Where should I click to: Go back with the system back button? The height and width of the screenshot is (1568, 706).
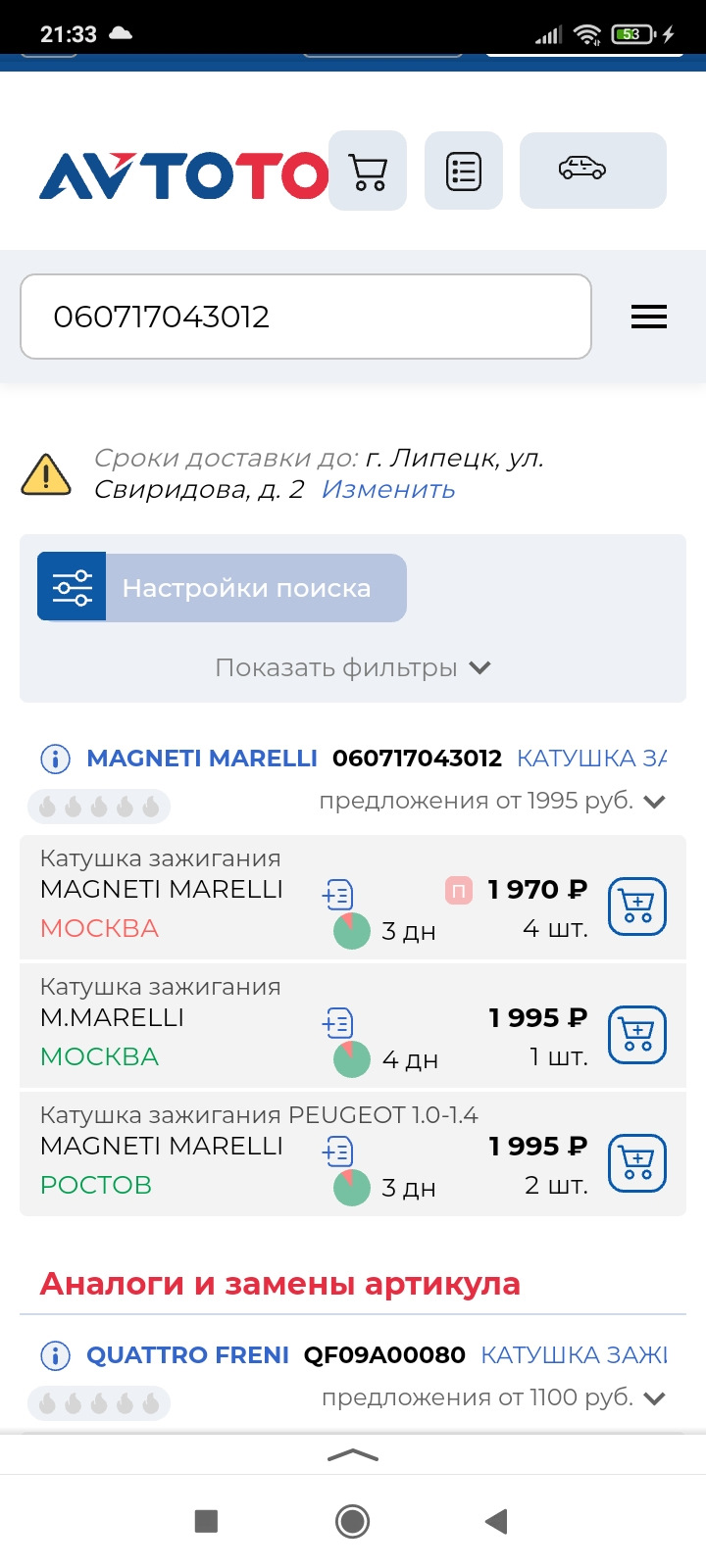click(497, 1521)
